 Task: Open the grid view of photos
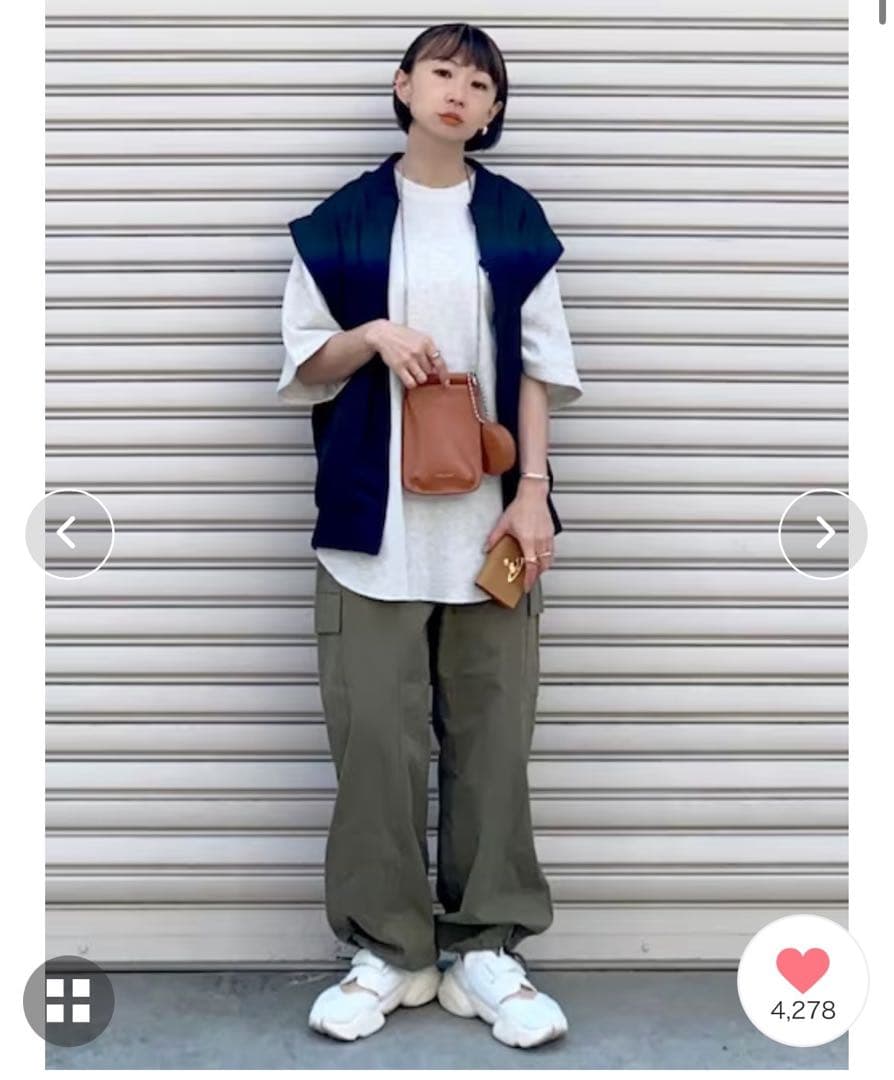tap(68, 1001)
